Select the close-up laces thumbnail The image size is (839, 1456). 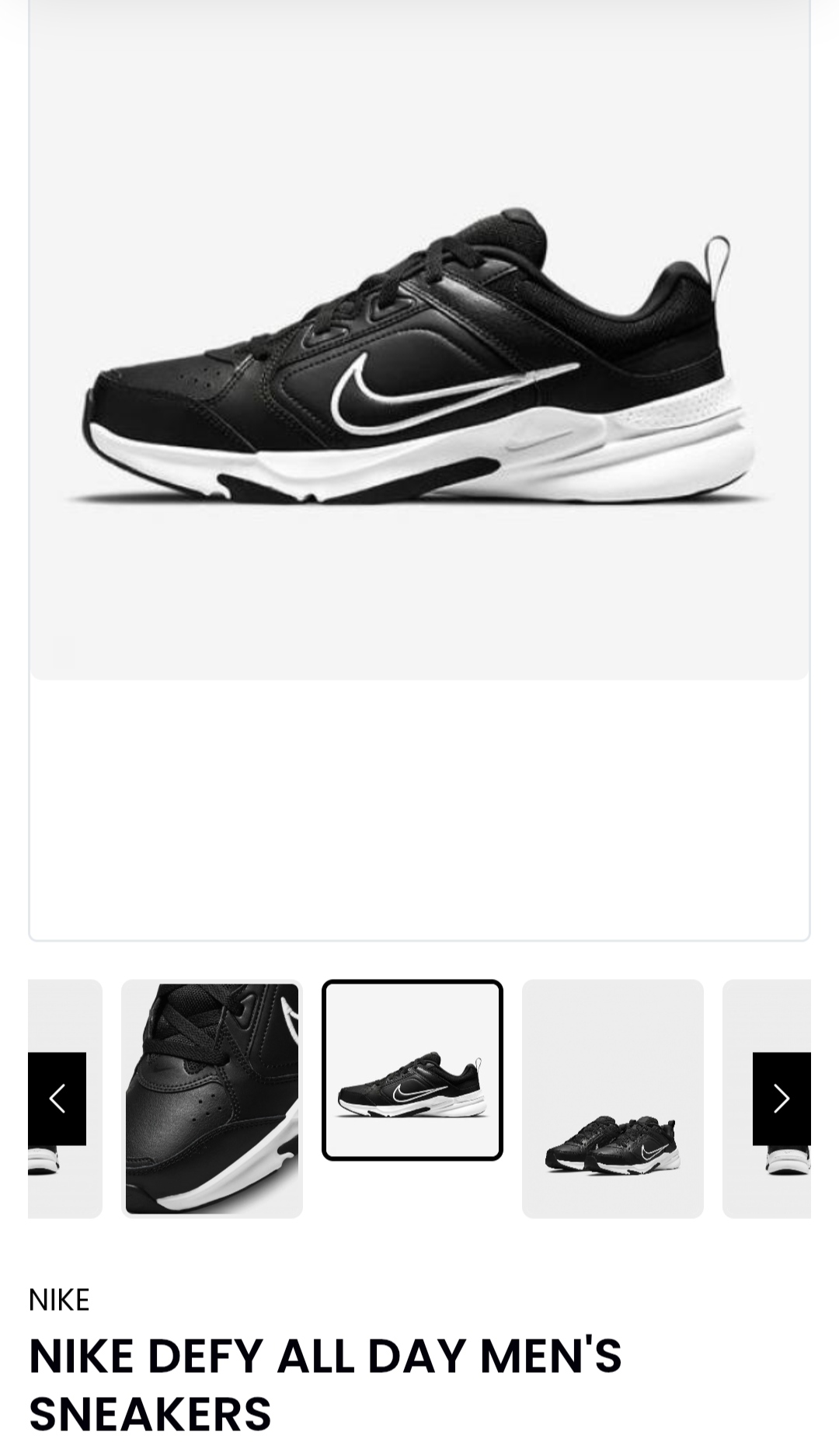[x=212, y=1098]
